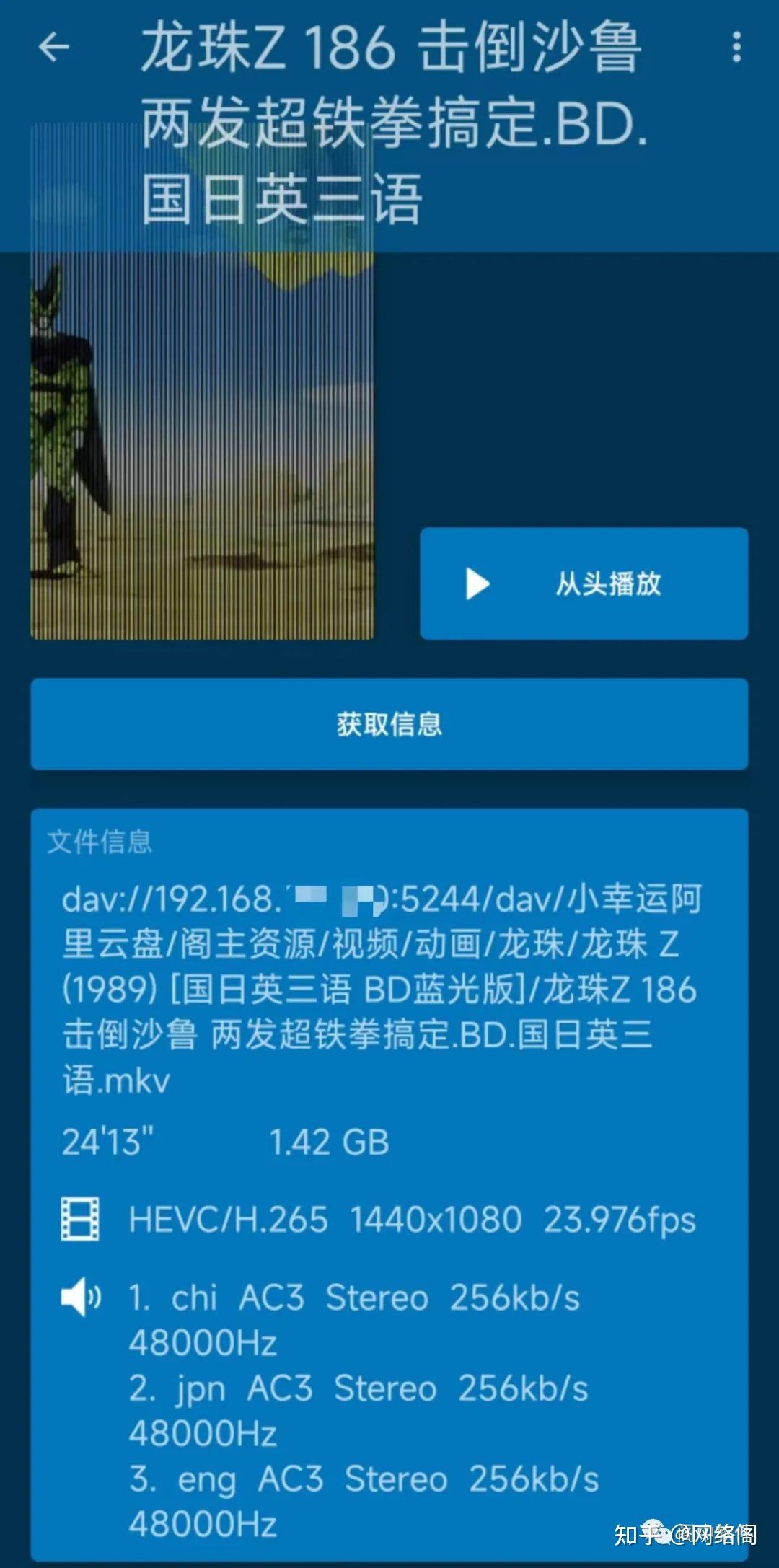Image resolution: width=779 pixels, height=1568 pixels.
Task: Tap the 获取信息 button
Action: [x=389, y=723]
